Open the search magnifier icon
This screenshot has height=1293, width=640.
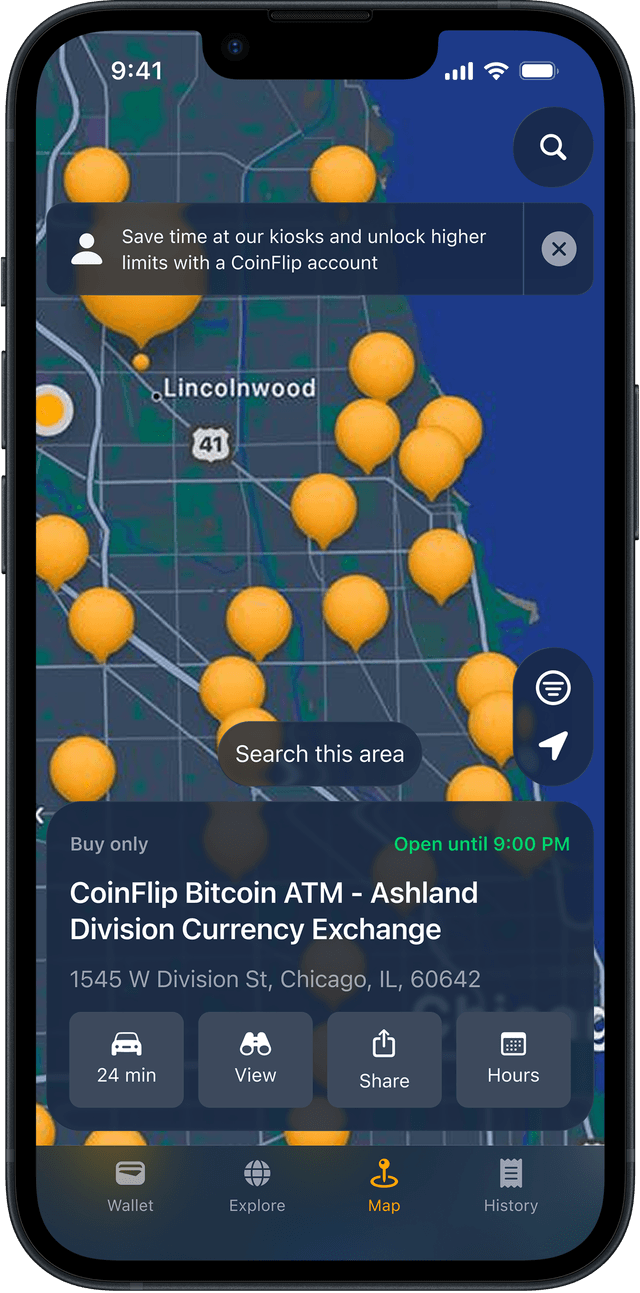pos(553,147)
